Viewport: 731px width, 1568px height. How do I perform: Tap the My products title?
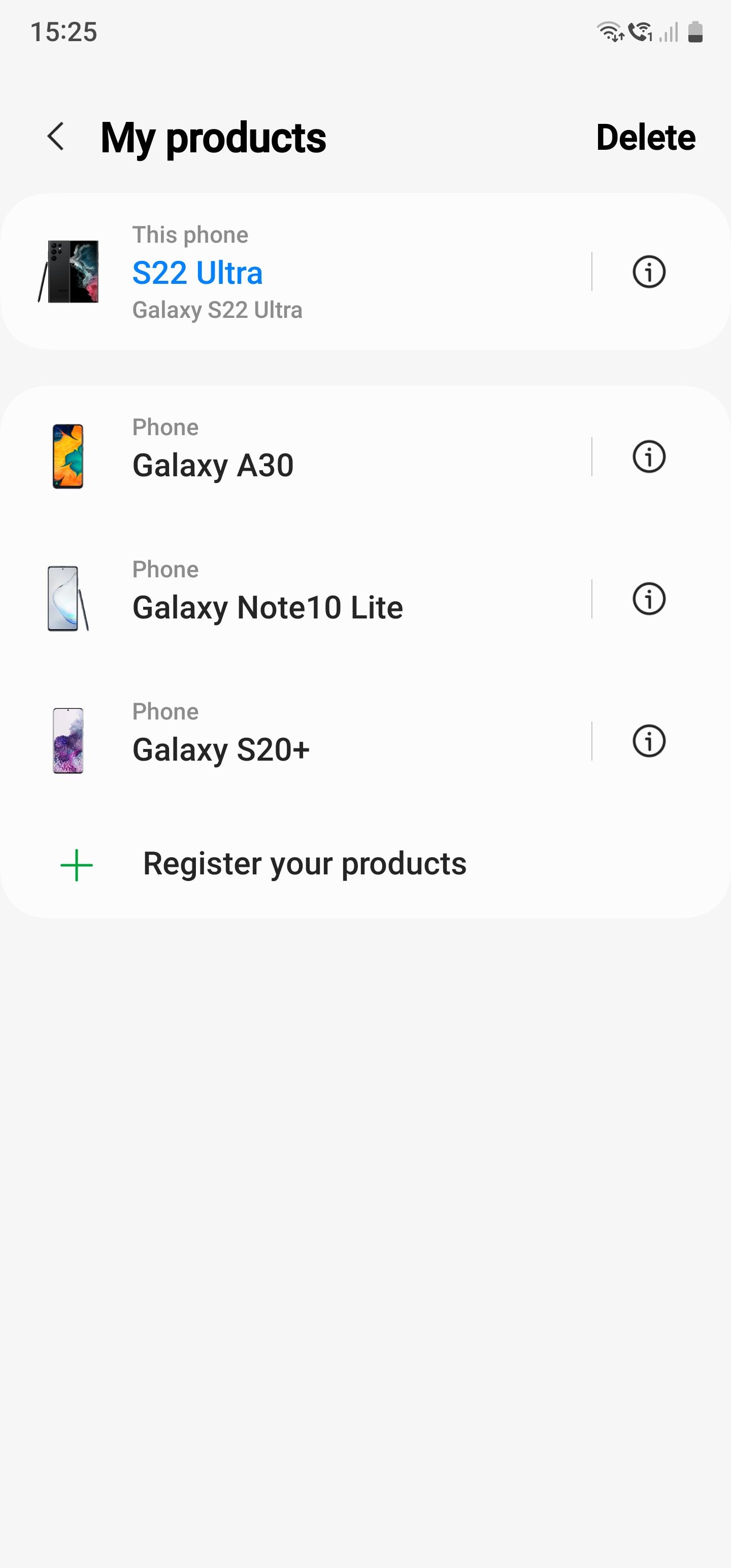214,137
